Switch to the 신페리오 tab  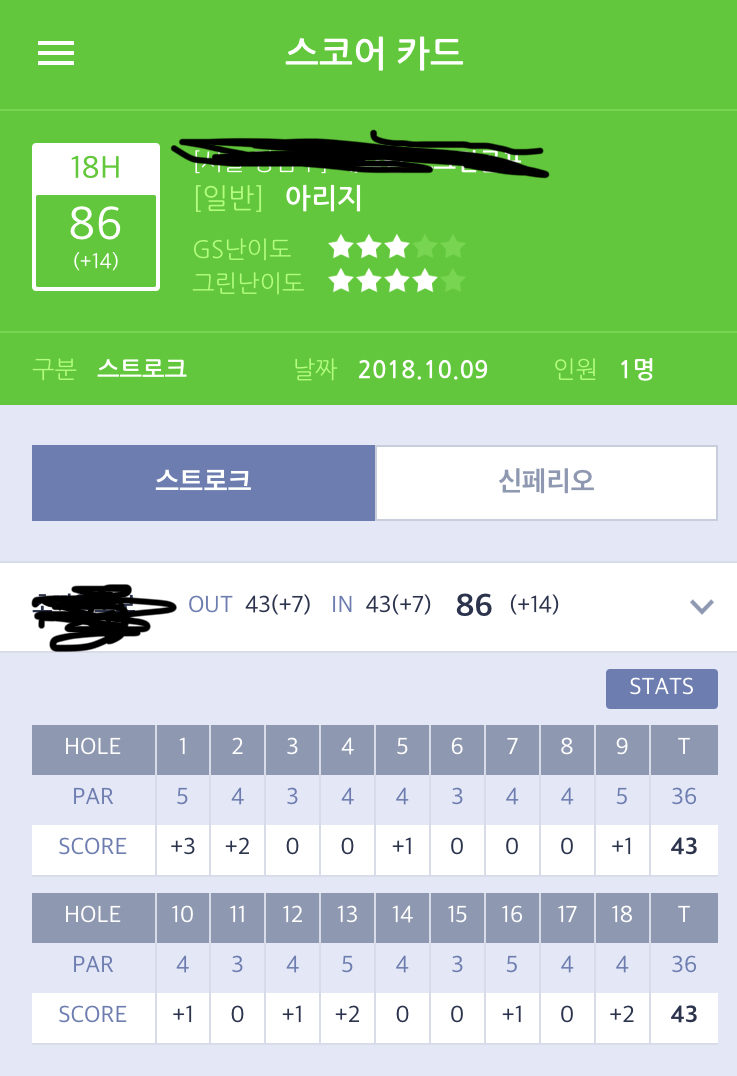(546, 483)
